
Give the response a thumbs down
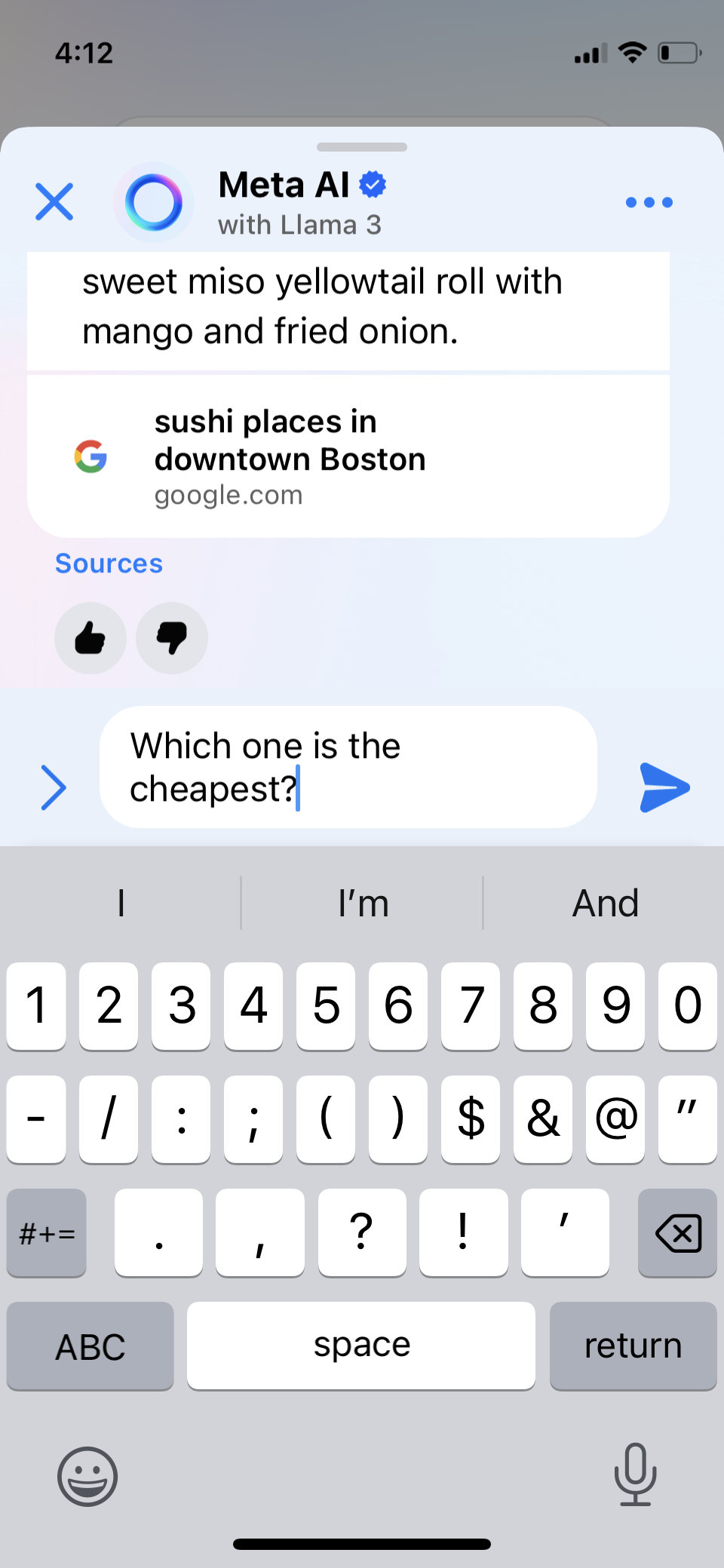coord(172,638)
